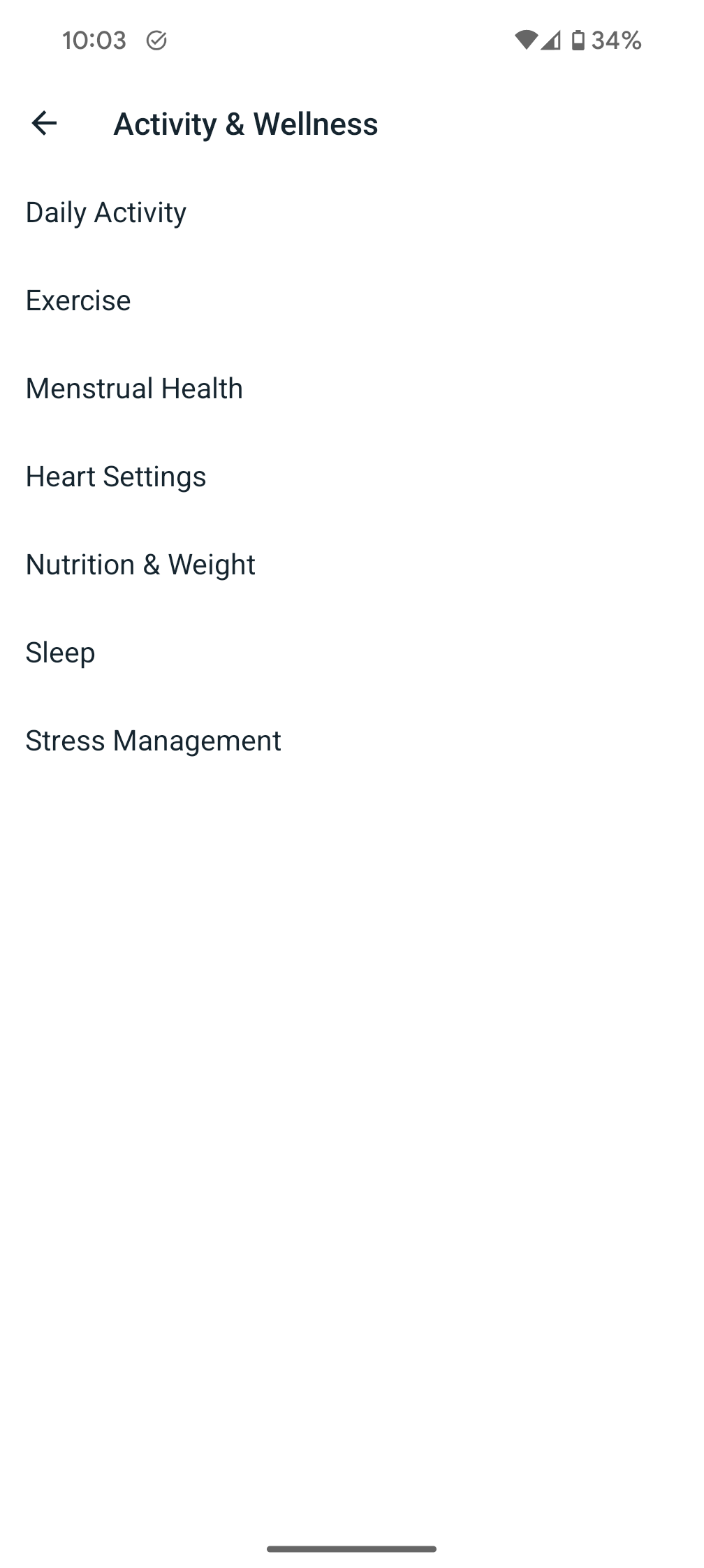
Task: Tap Nutrition & Weight
Action: click(140, 565)
